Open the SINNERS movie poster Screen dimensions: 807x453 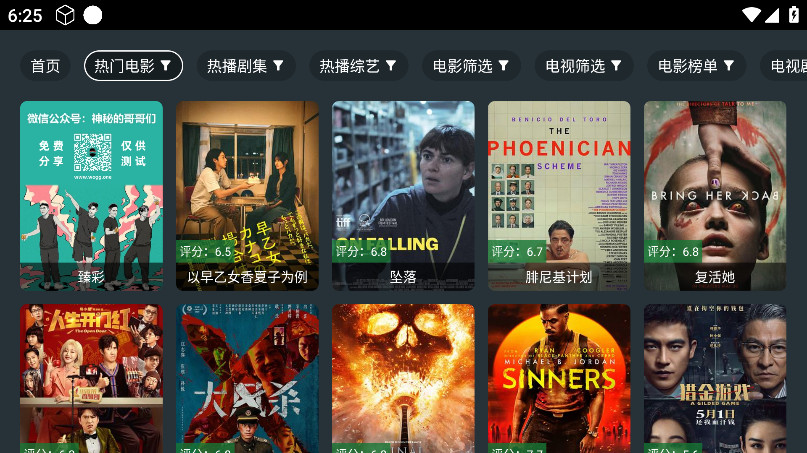pos(559,380)
